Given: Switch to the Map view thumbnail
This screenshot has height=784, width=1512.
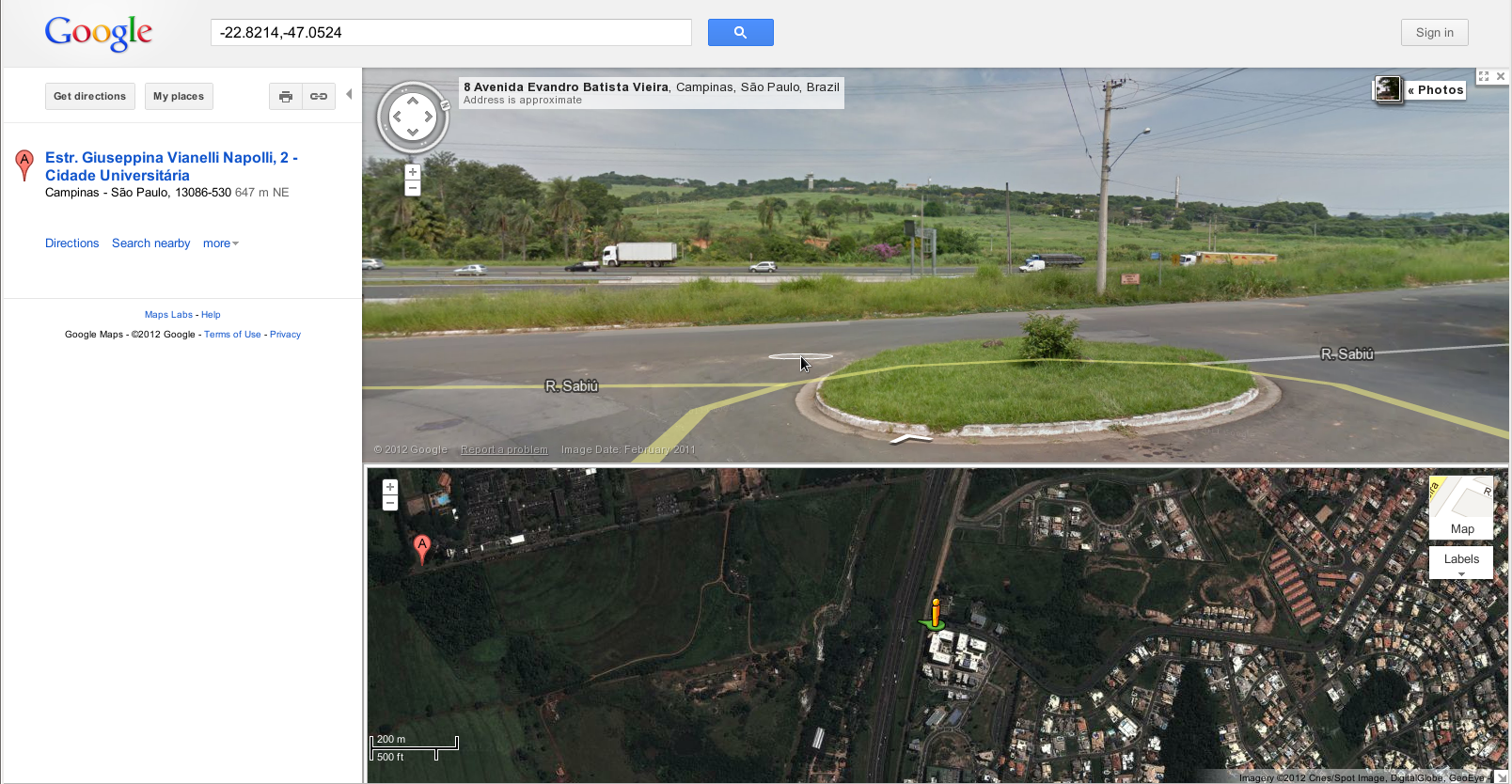Looking at the screenshot, I should coord(1461,508).
